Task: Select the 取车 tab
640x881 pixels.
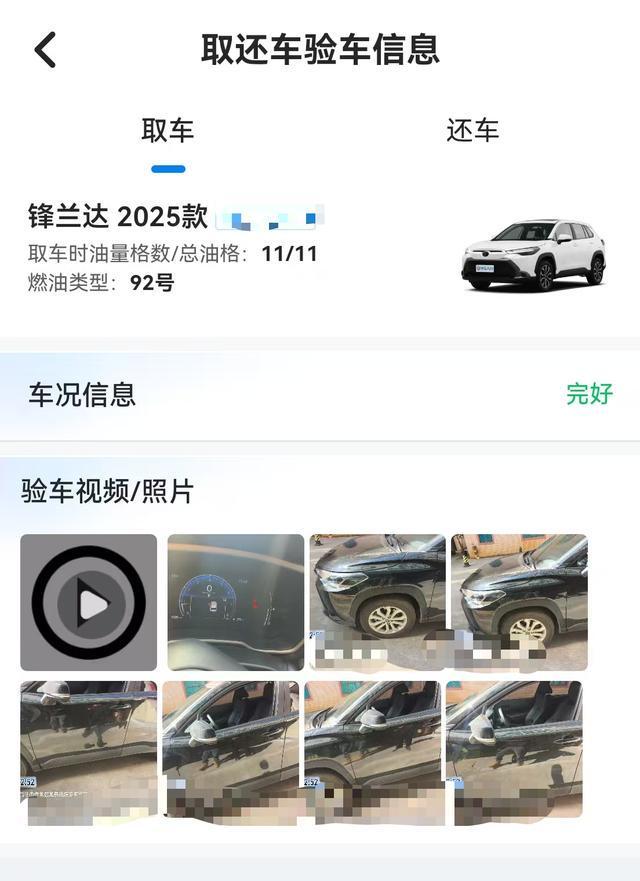Action: pos(167,131)
